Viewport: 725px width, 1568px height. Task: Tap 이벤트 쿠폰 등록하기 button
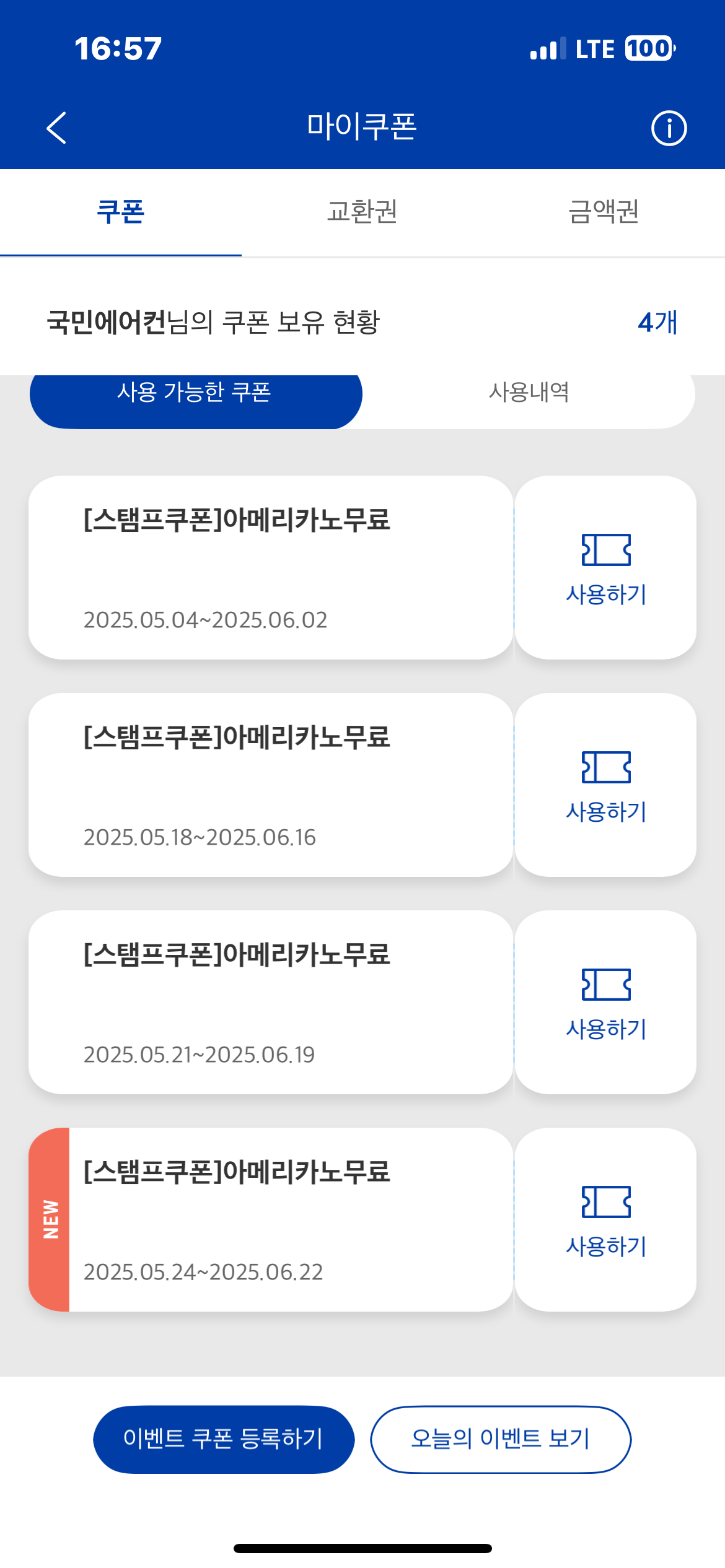(224, 1440)
